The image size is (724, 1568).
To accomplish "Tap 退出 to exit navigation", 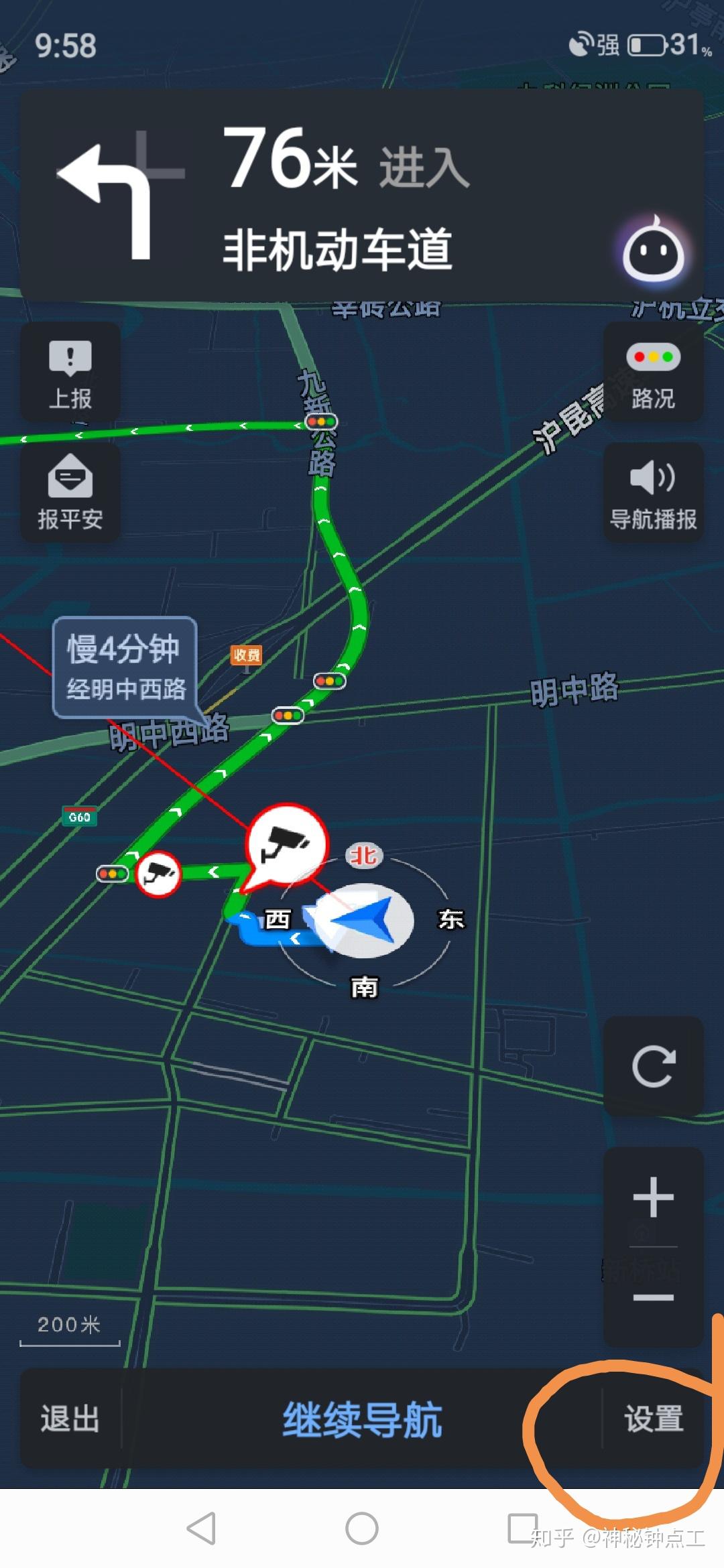I will click(70, 1419).
